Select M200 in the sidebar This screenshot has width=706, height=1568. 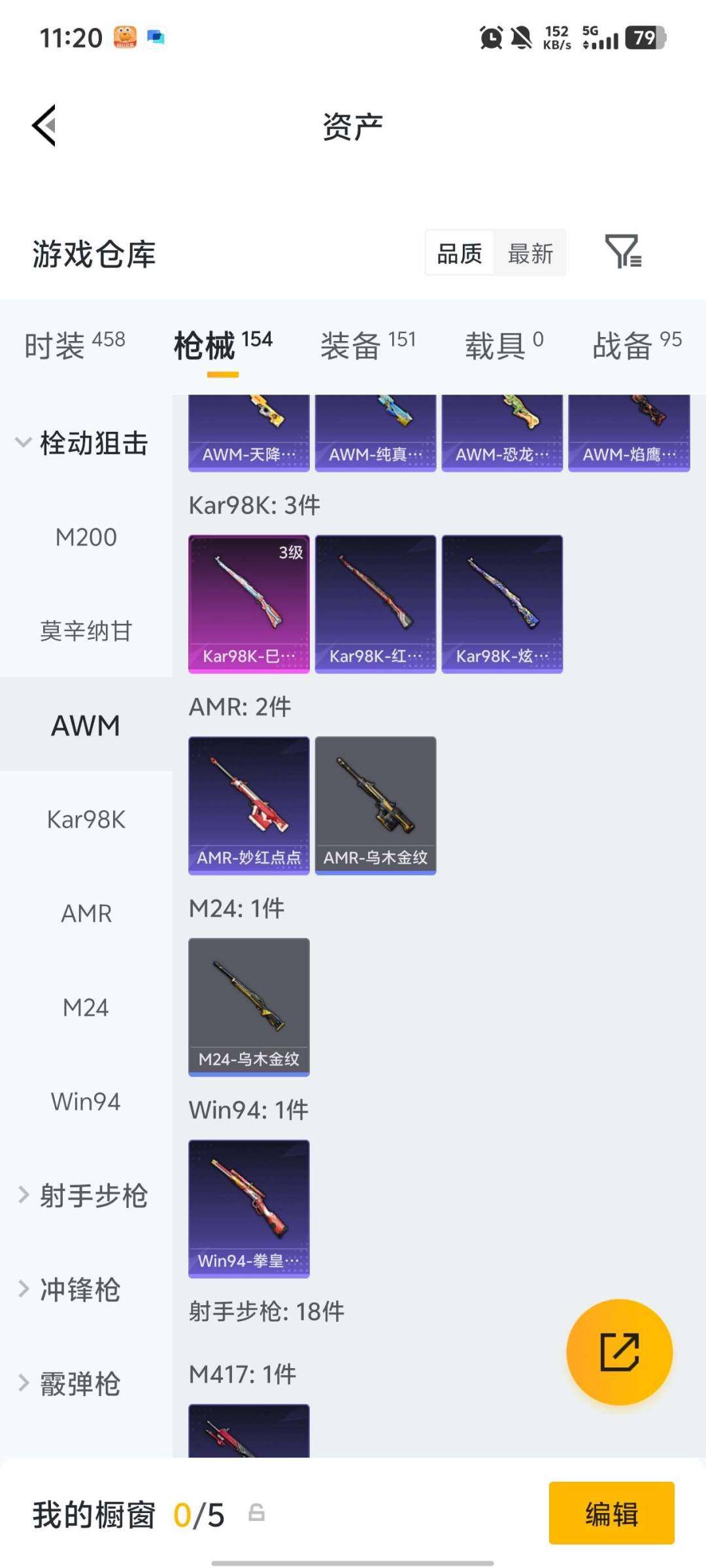(x=86, y=537)
